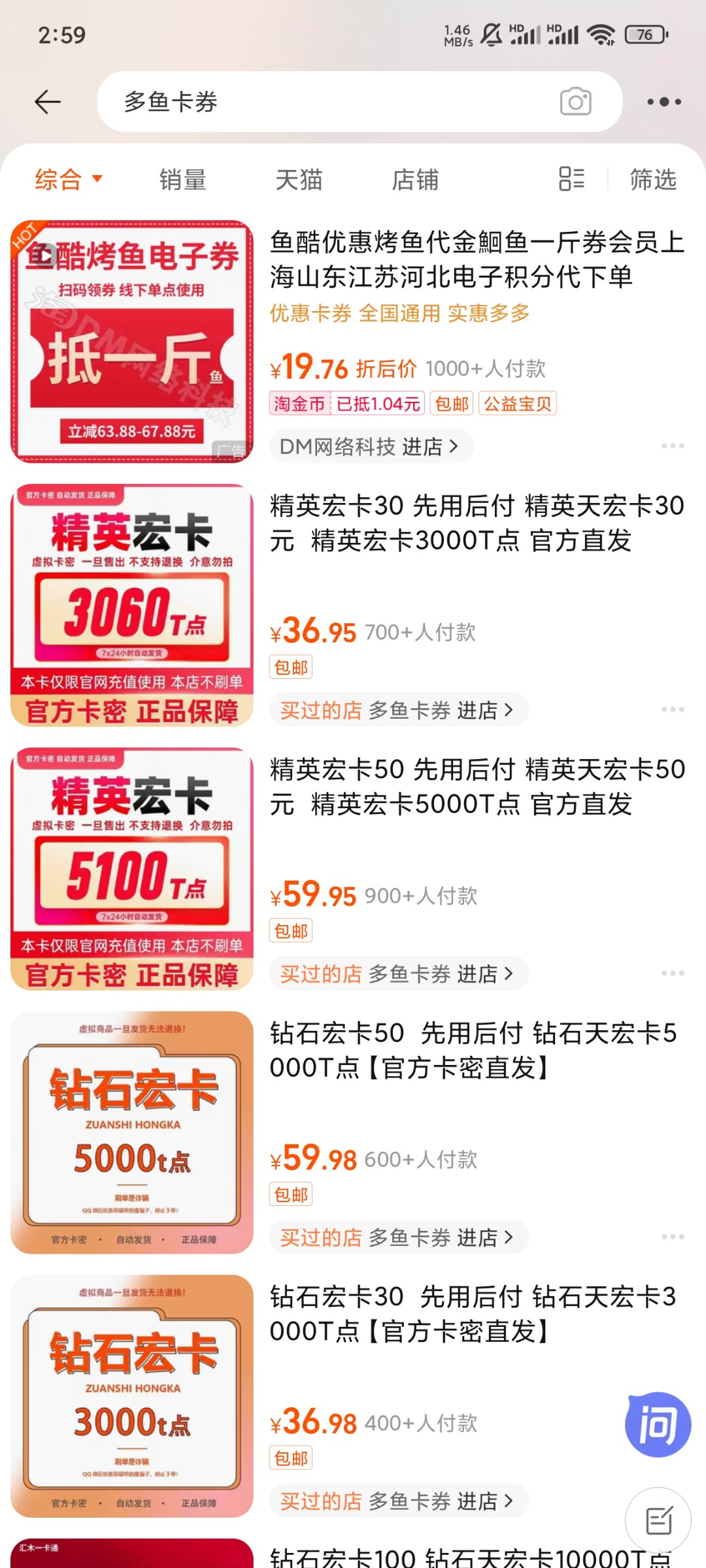Tap the floating 问 assistant button
The width and height of the screenshot is (706, 1568).
point(658,1424)
